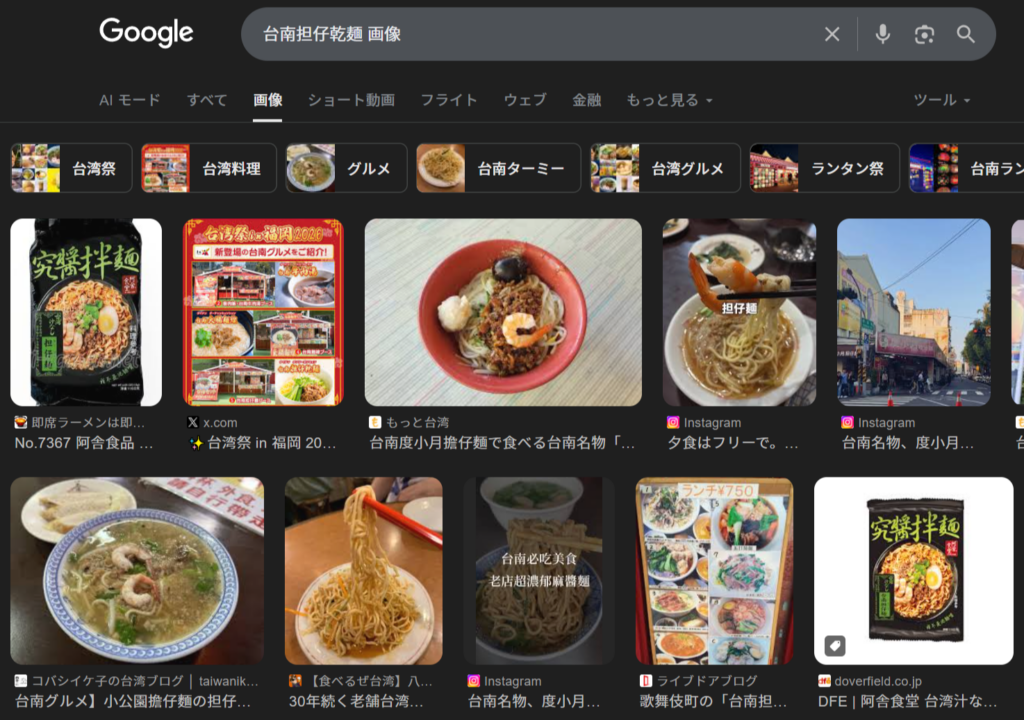Image resolution: width=1024 pixels, height=720 pixels.
Task: Start voice search with microphone
Action: (882, 34)
